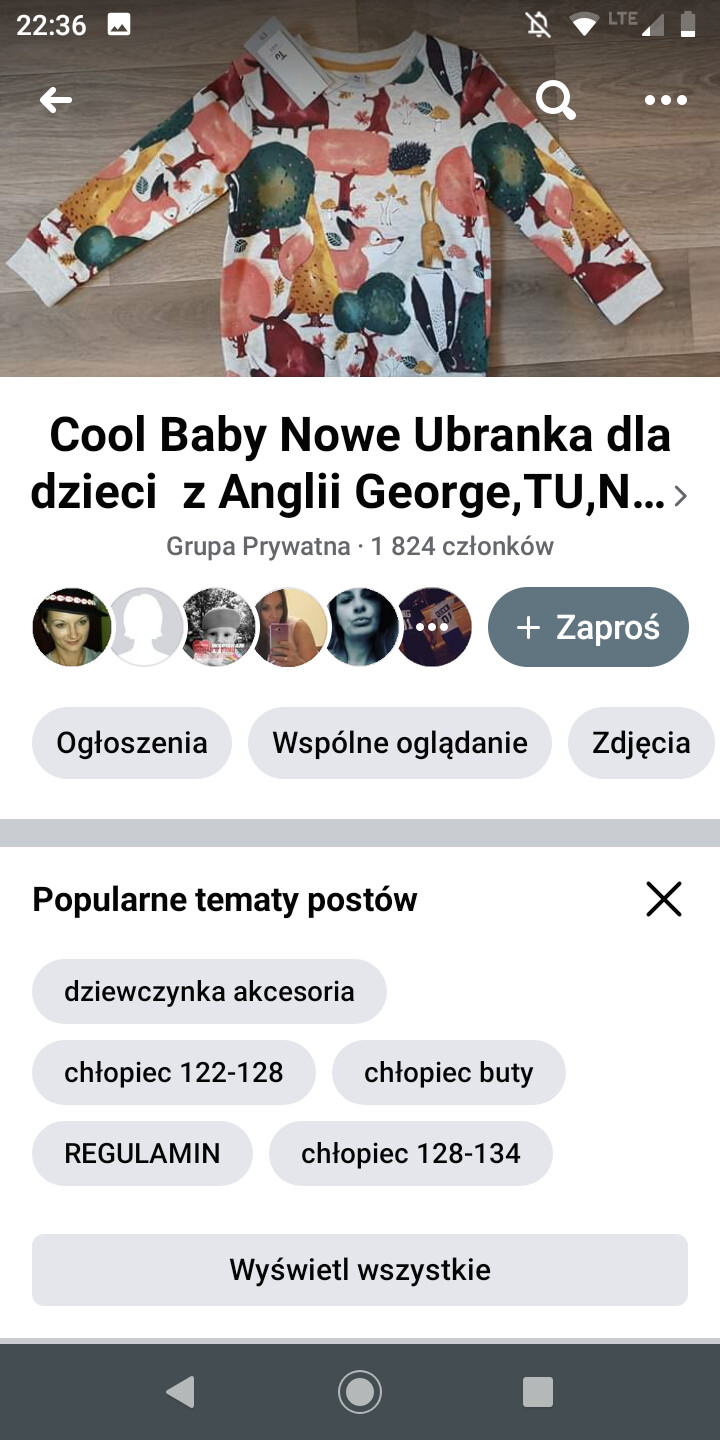
Task: Open search within the group
Action: 555,100
